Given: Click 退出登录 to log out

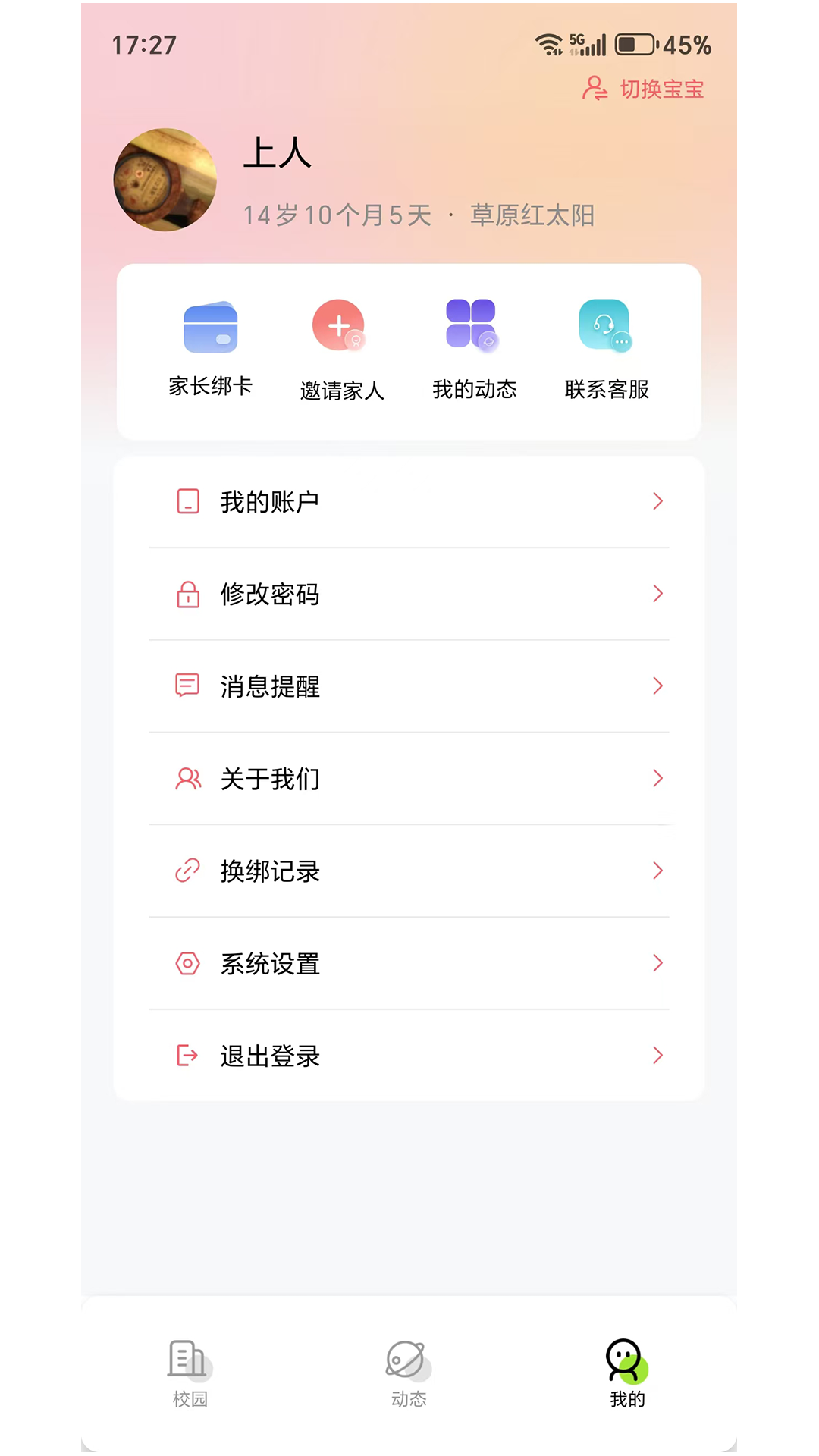Looking at the screenshot, I should tap(269, 1055).
